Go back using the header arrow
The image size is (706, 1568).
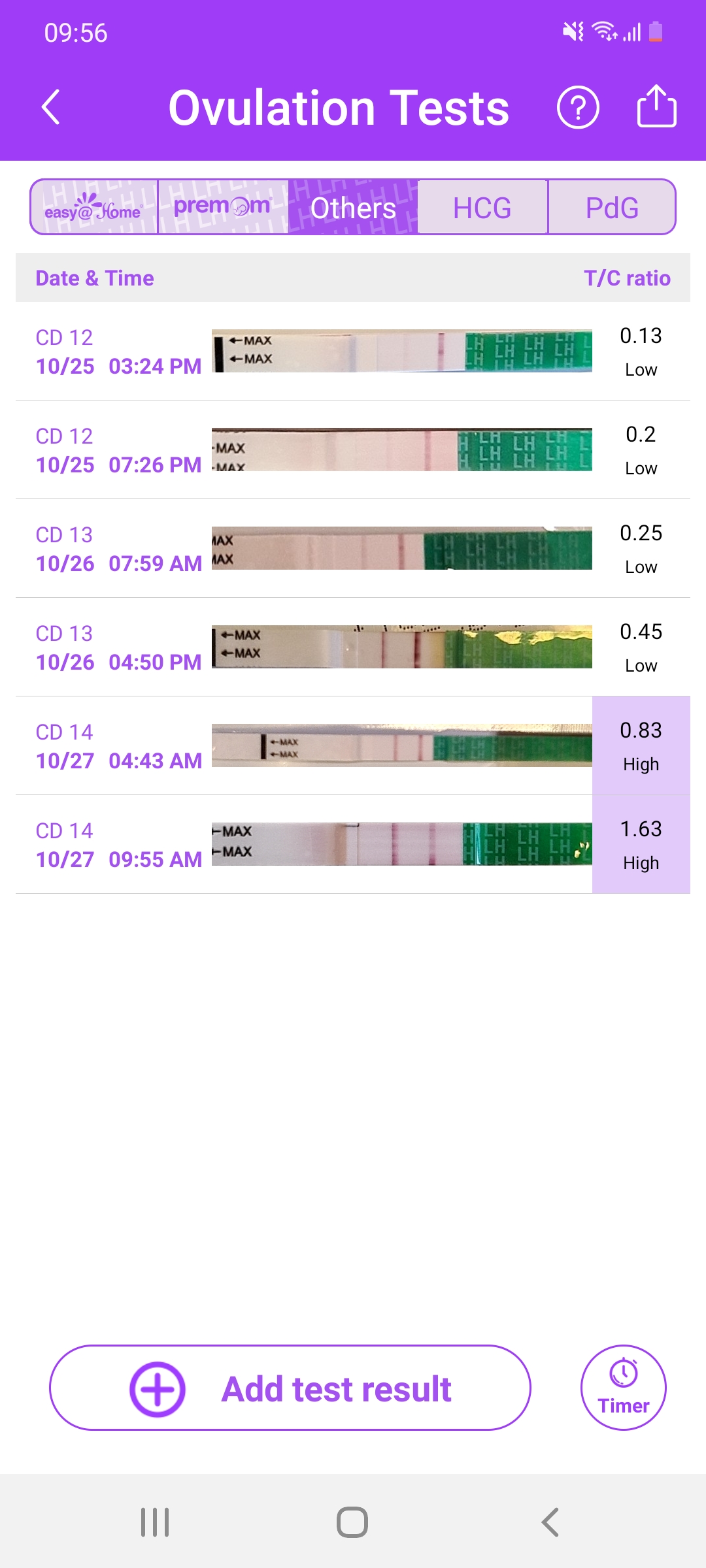(x=51, y=107)
